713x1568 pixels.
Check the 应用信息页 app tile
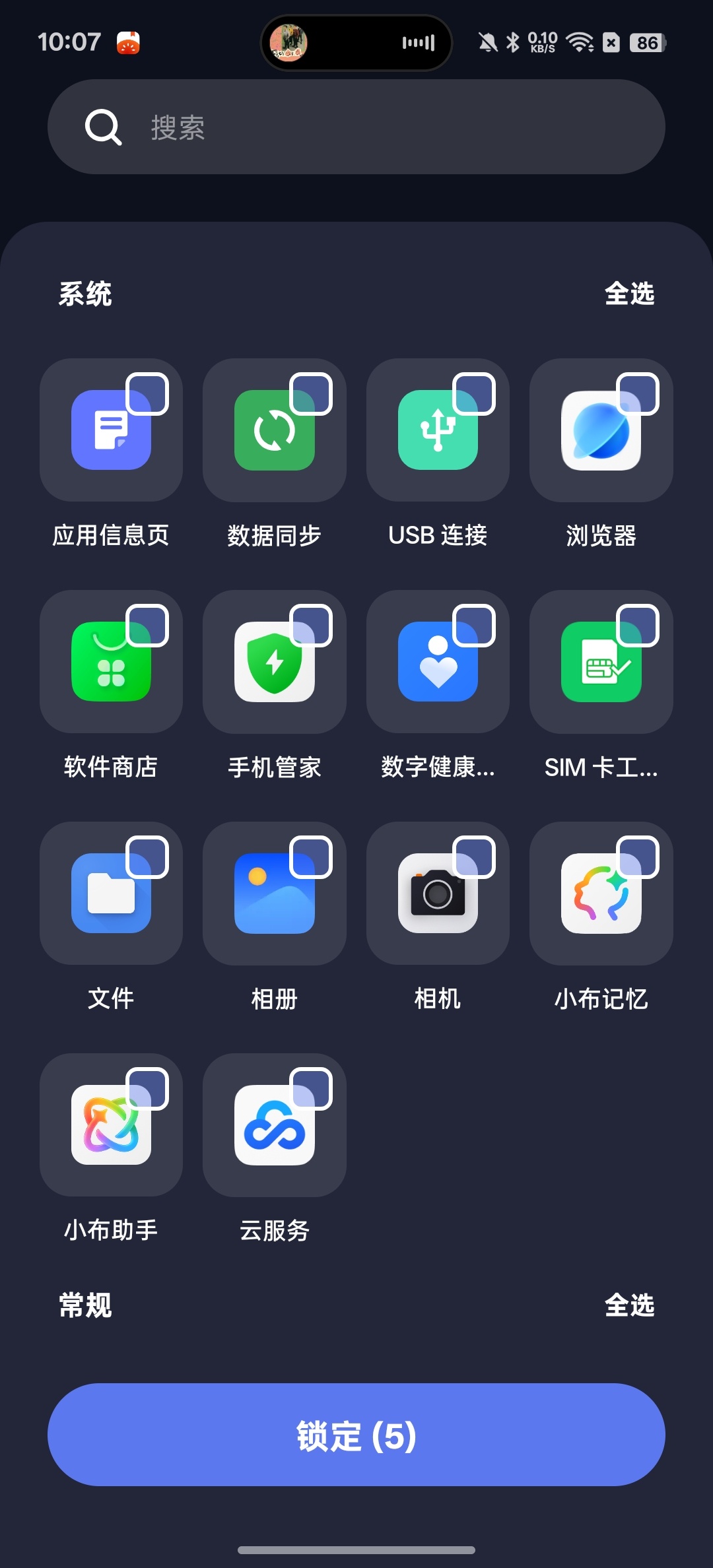(x=111, y=430)
